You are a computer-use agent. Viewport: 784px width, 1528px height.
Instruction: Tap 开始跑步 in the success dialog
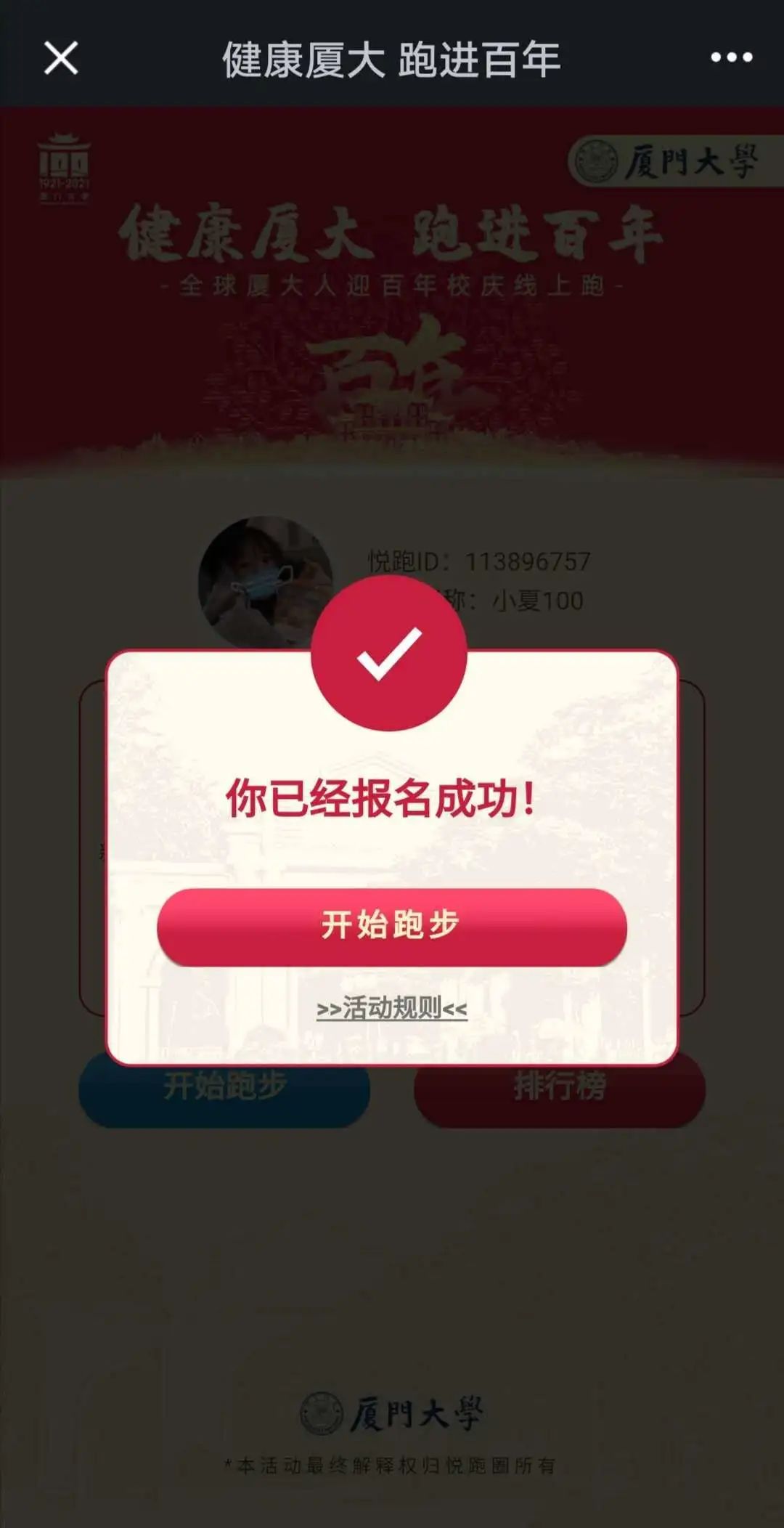coord(391,926)
